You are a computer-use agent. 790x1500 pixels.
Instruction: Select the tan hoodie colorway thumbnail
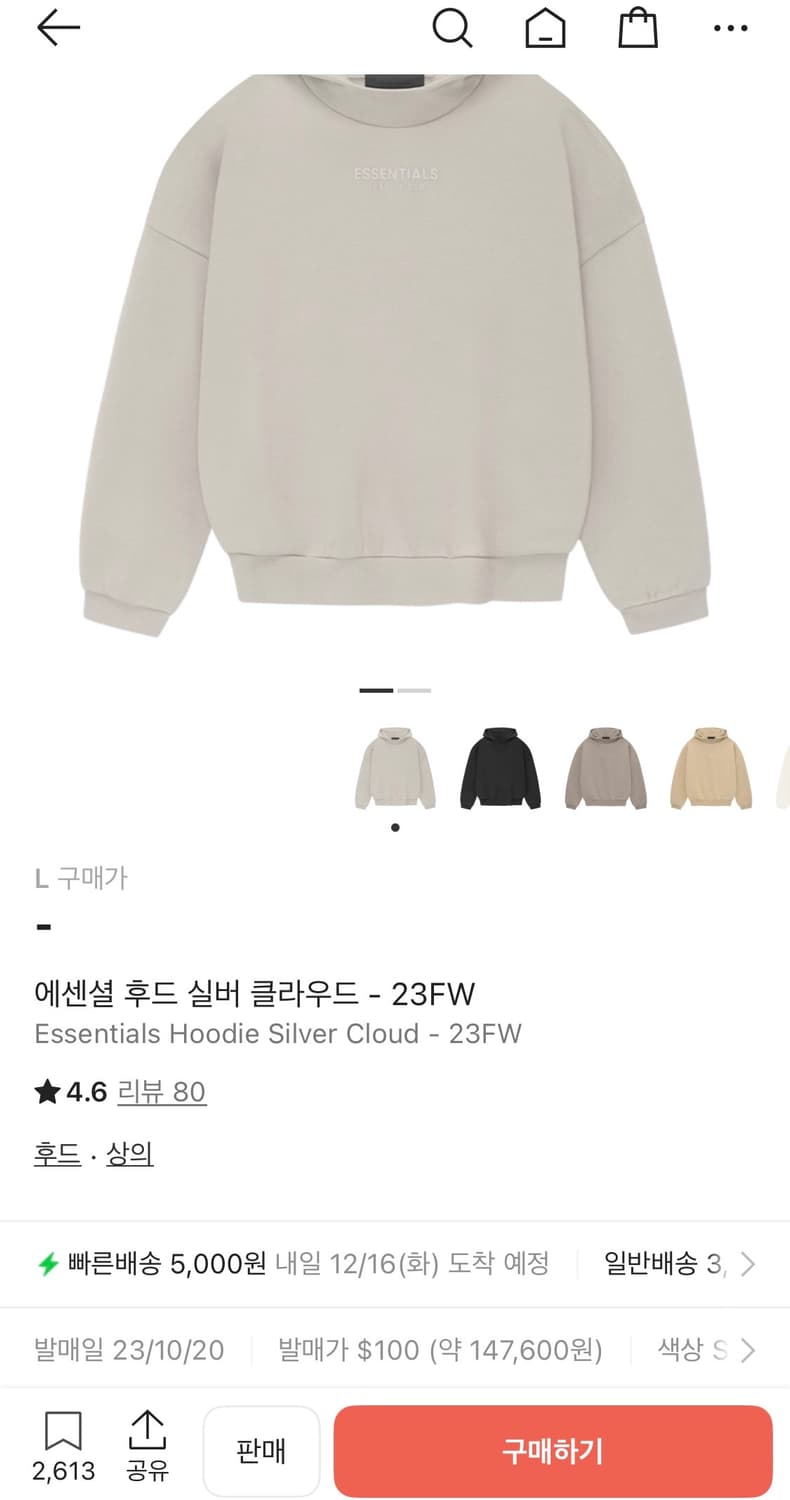tap(710, 765)
